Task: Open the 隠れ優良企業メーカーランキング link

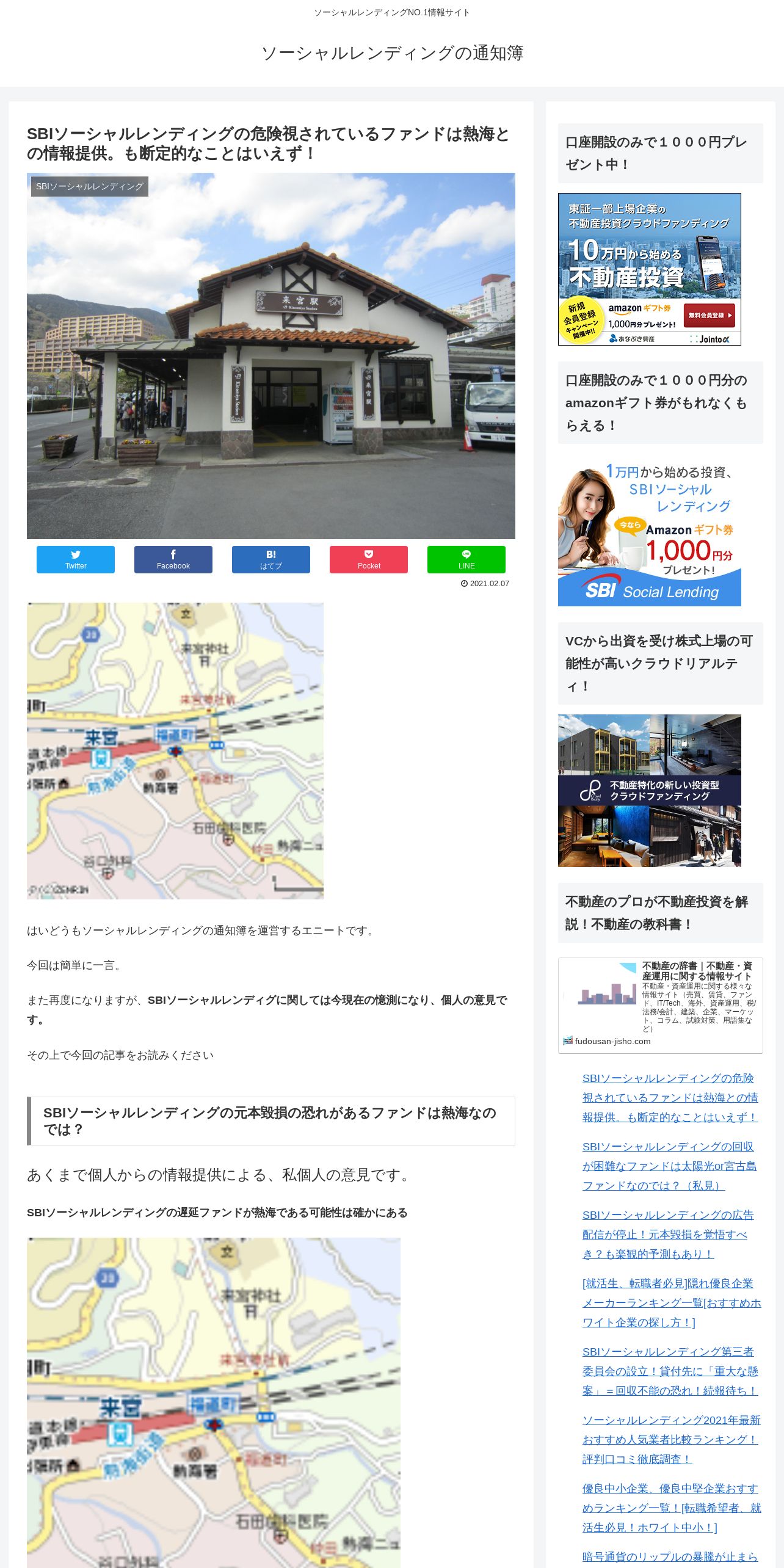Action: click(x=672, y=1302)
